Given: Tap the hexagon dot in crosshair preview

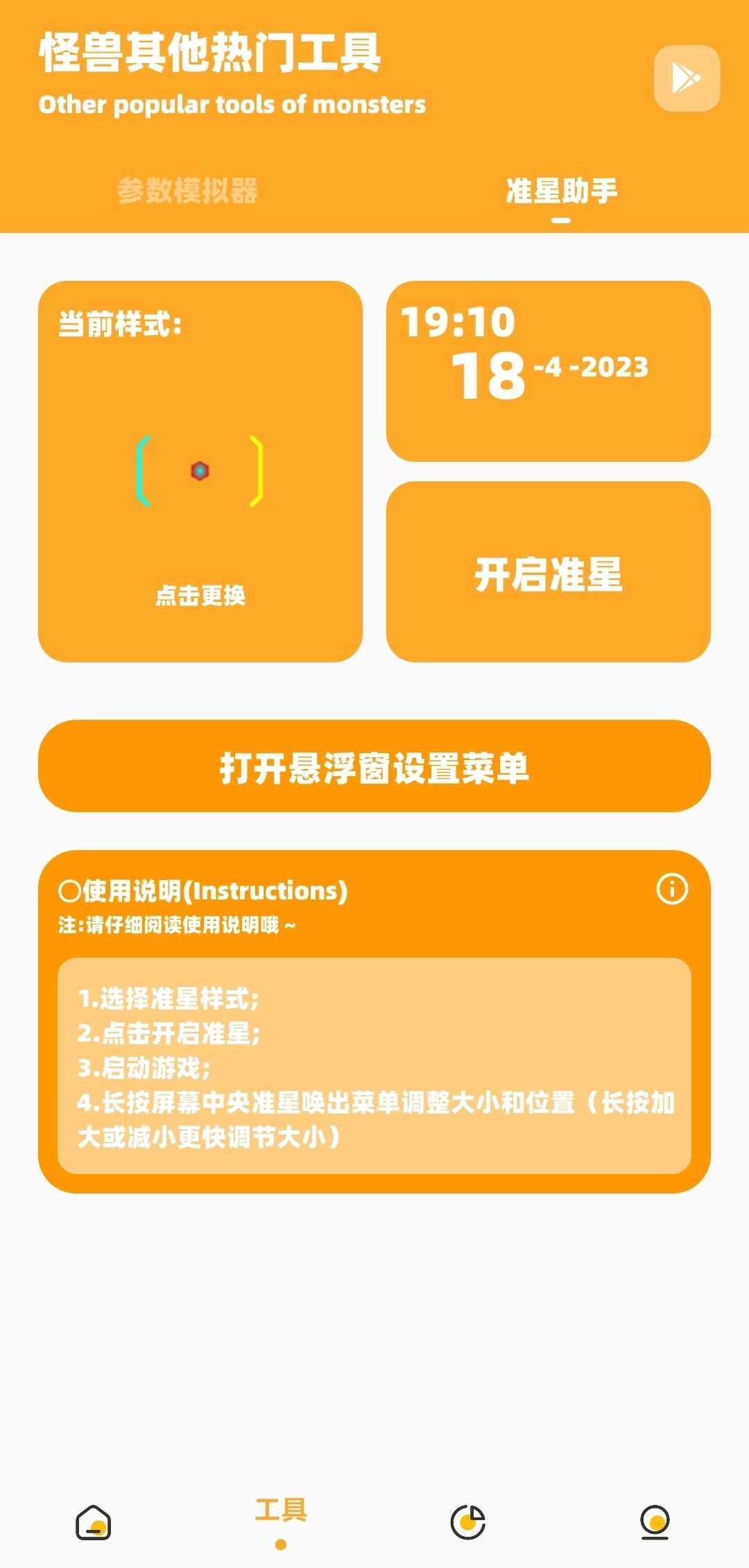Looking at the screenshot, I should (x=200, y=470).
